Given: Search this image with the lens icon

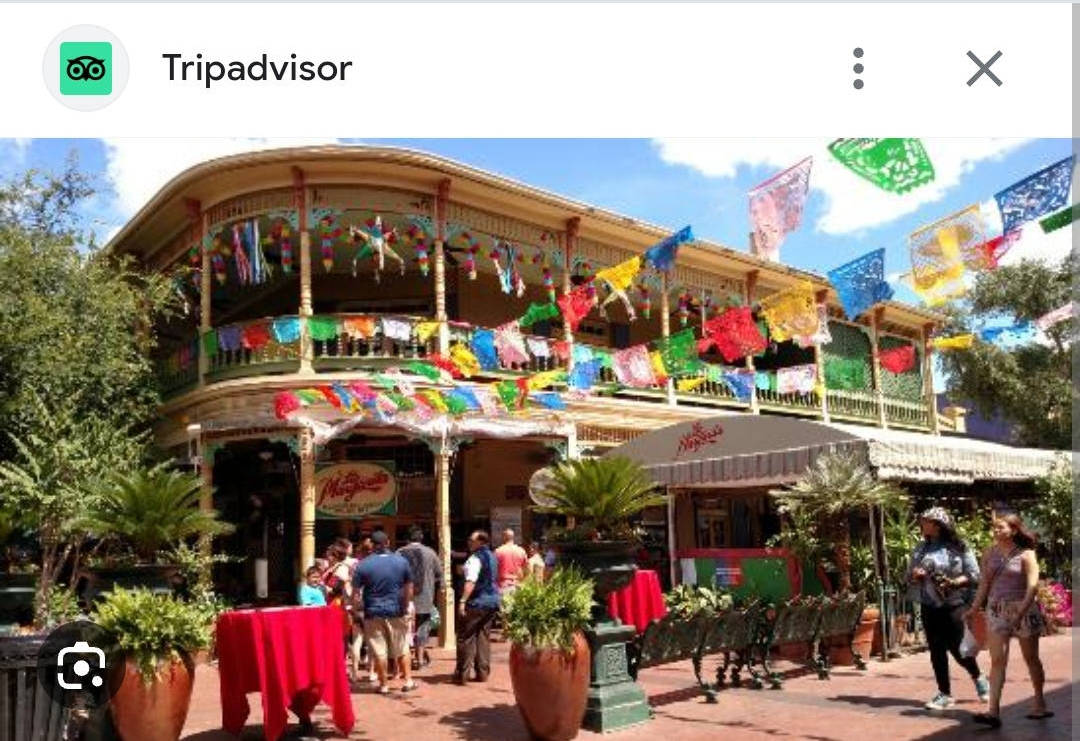Looking at the screenshot, I should 81,666.
